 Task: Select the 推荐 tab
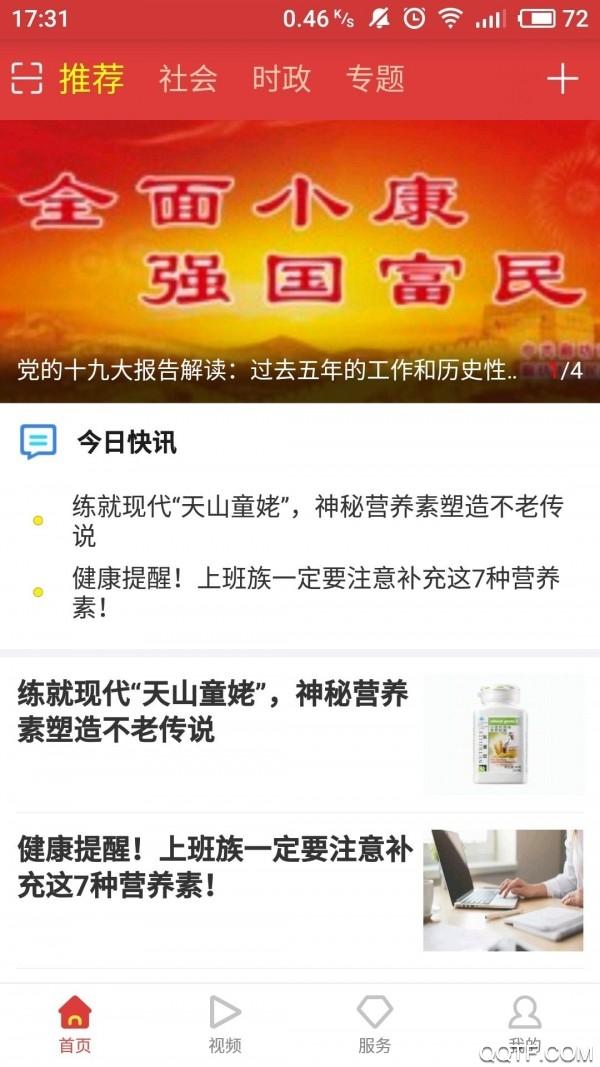(91, 78)
